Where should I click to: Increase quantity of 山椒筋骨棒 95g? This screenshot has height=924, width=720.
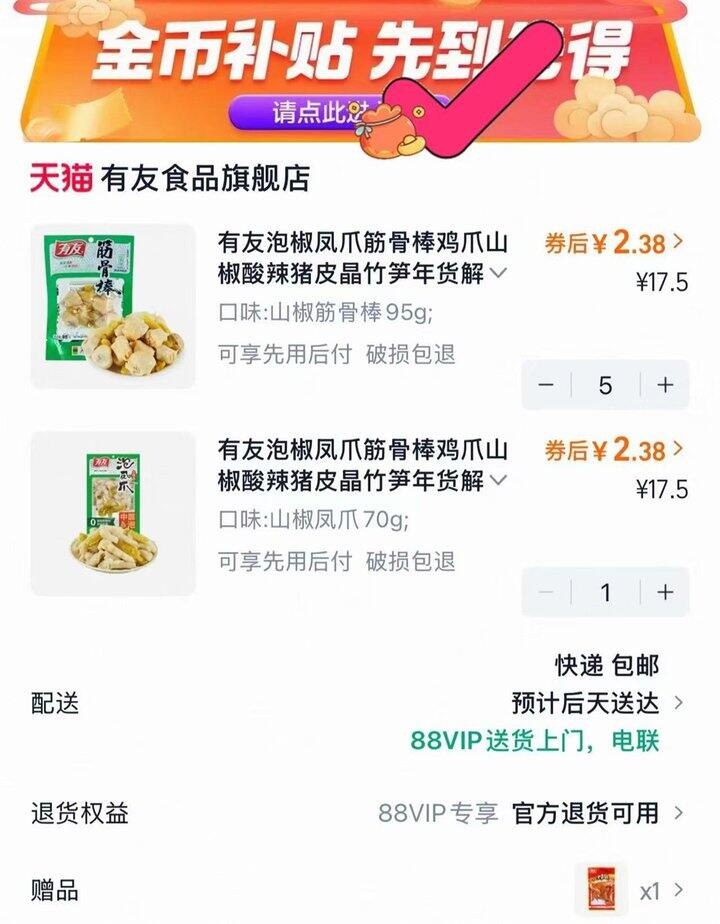(665, 385)
